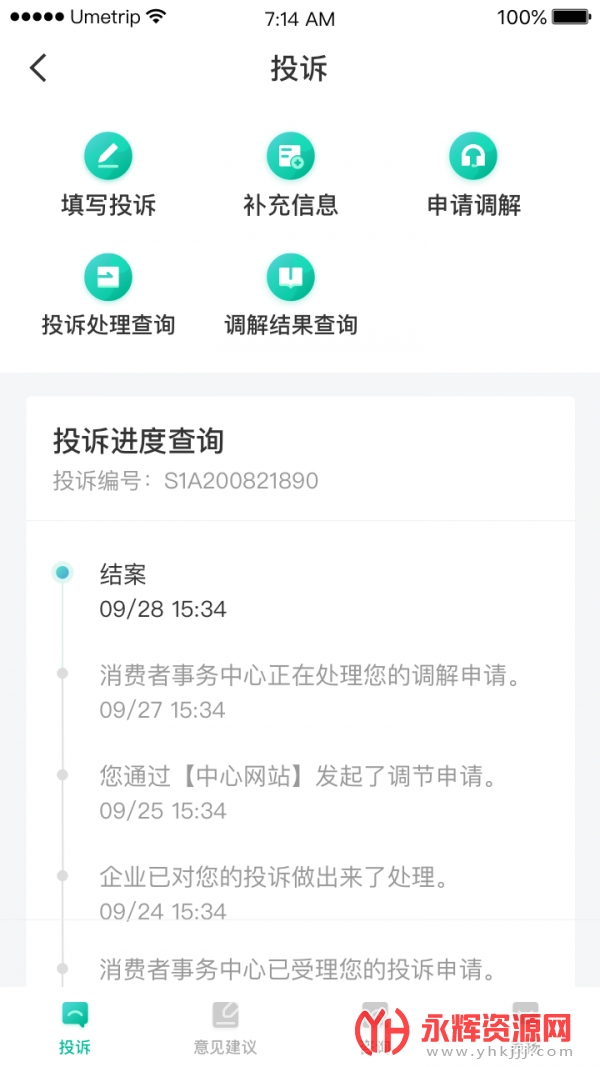The image size is (600, 1067).
Task: Go back from the 投诉 page
Action: [38, 68]
